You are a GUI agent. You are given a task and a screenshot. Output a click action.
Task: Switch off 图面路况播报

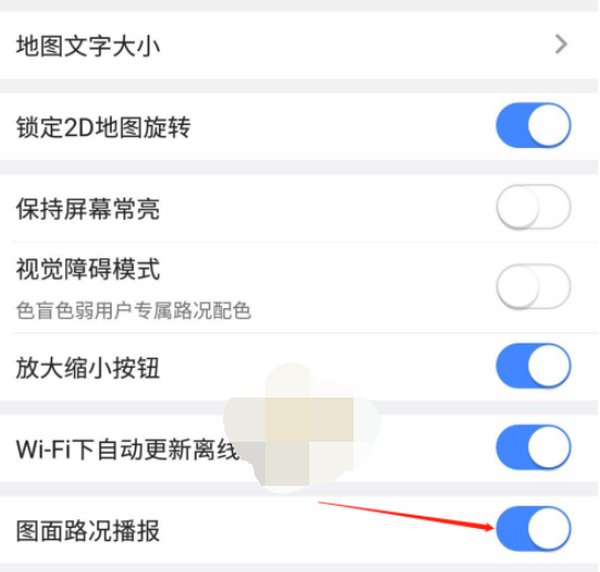tap(533, 529)
